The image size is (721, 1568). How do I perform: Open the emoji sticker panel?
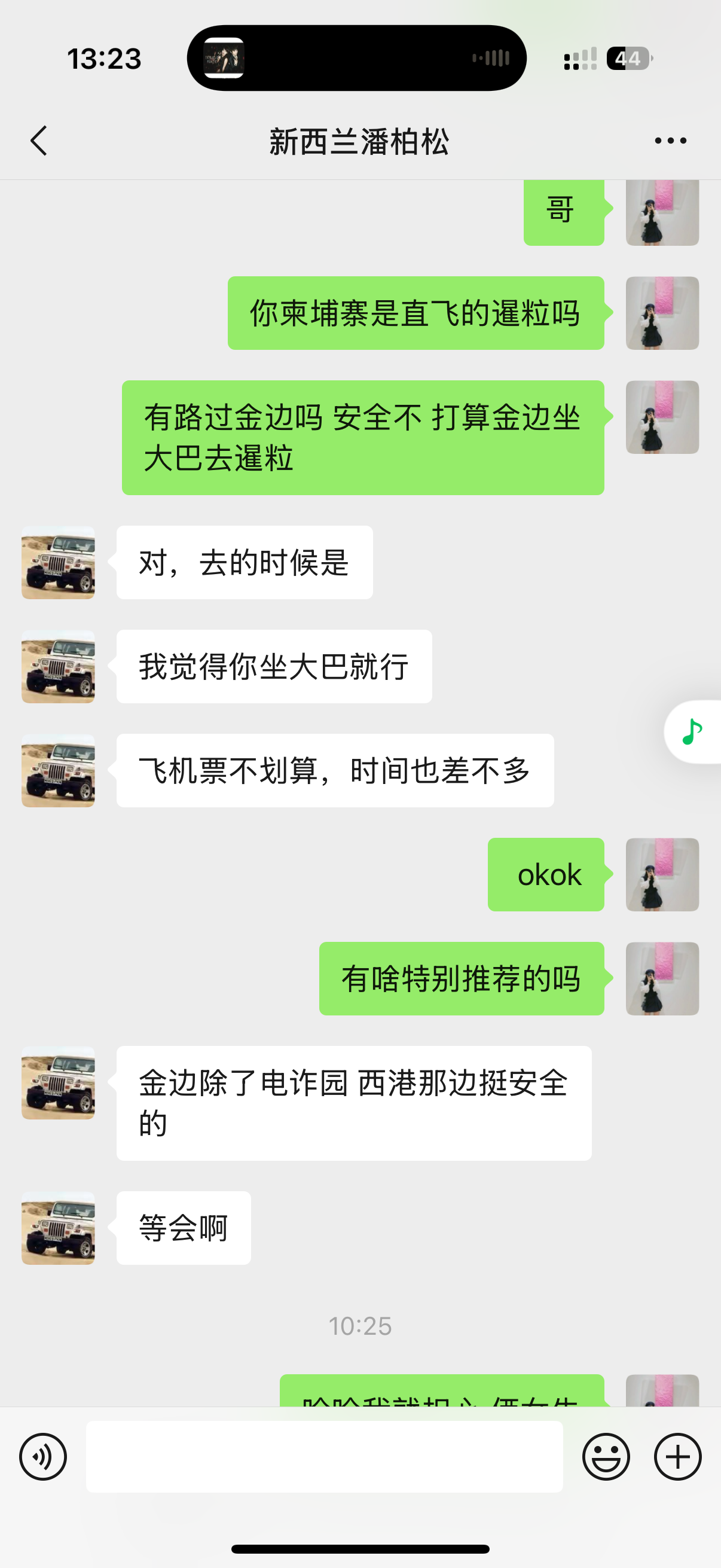pos(606,1457)
